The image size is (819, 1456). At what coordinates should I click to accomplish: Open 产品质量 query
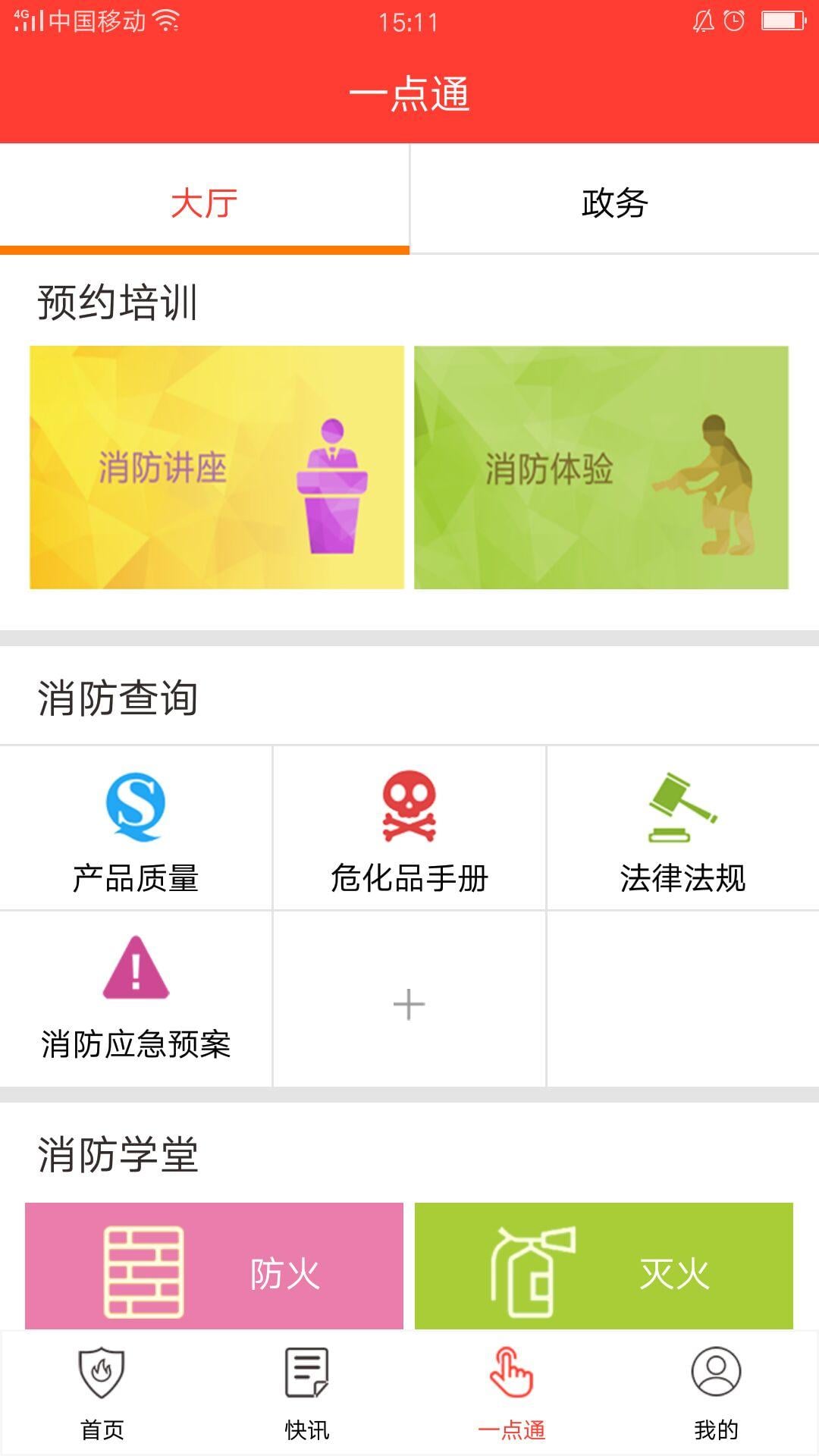(136, 828)
